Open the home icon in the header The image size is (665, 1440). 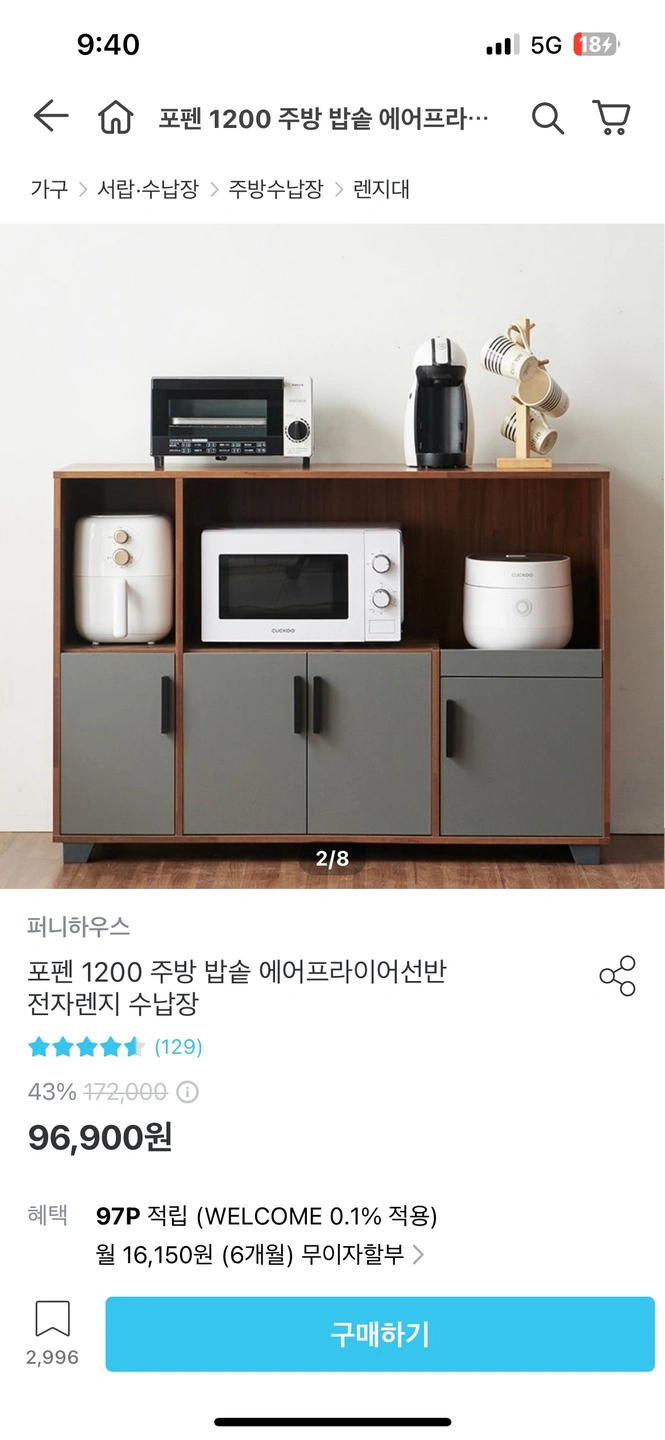pyautogui.click(x=115, y=118)
